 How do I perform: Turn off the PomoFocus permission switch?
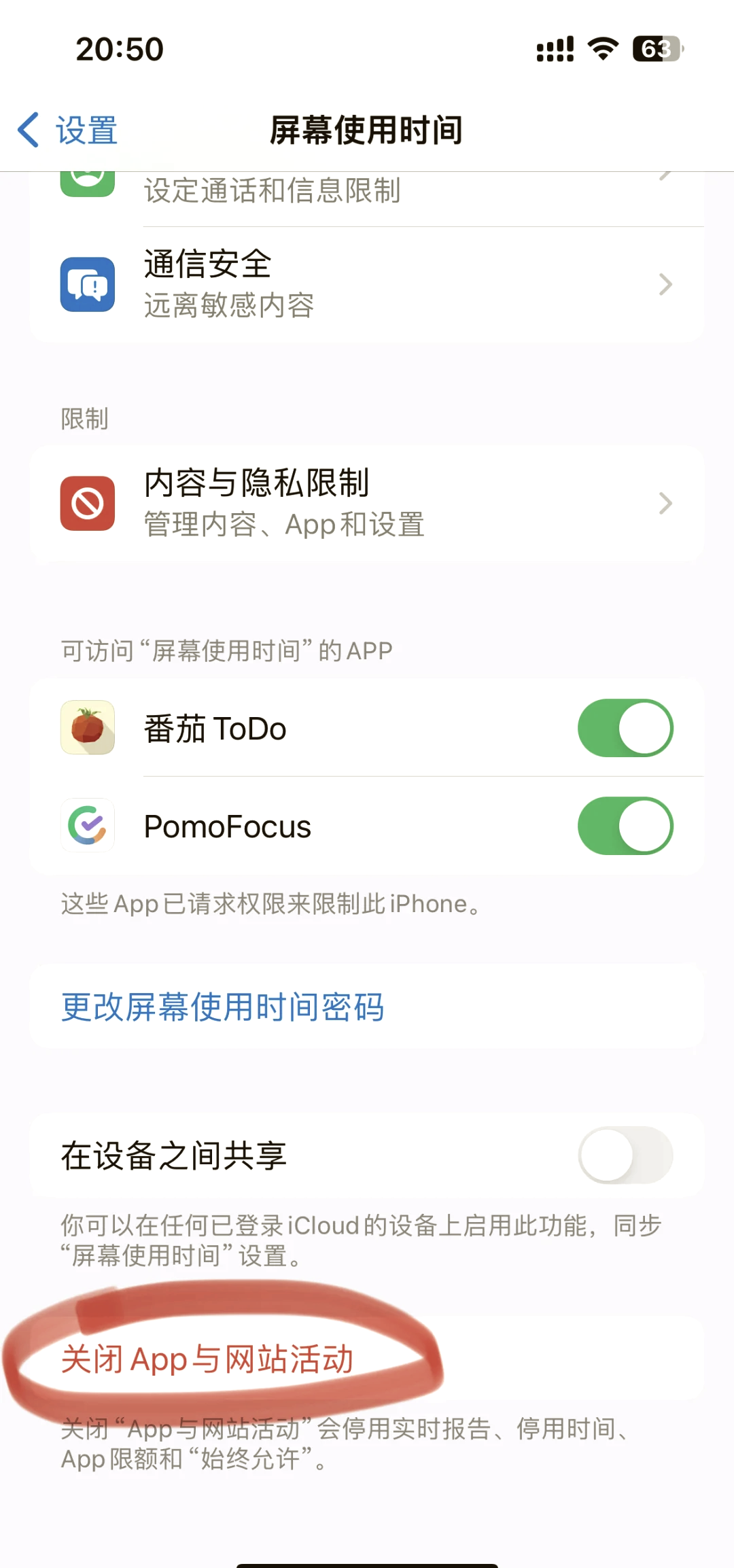tap(625, 826)
